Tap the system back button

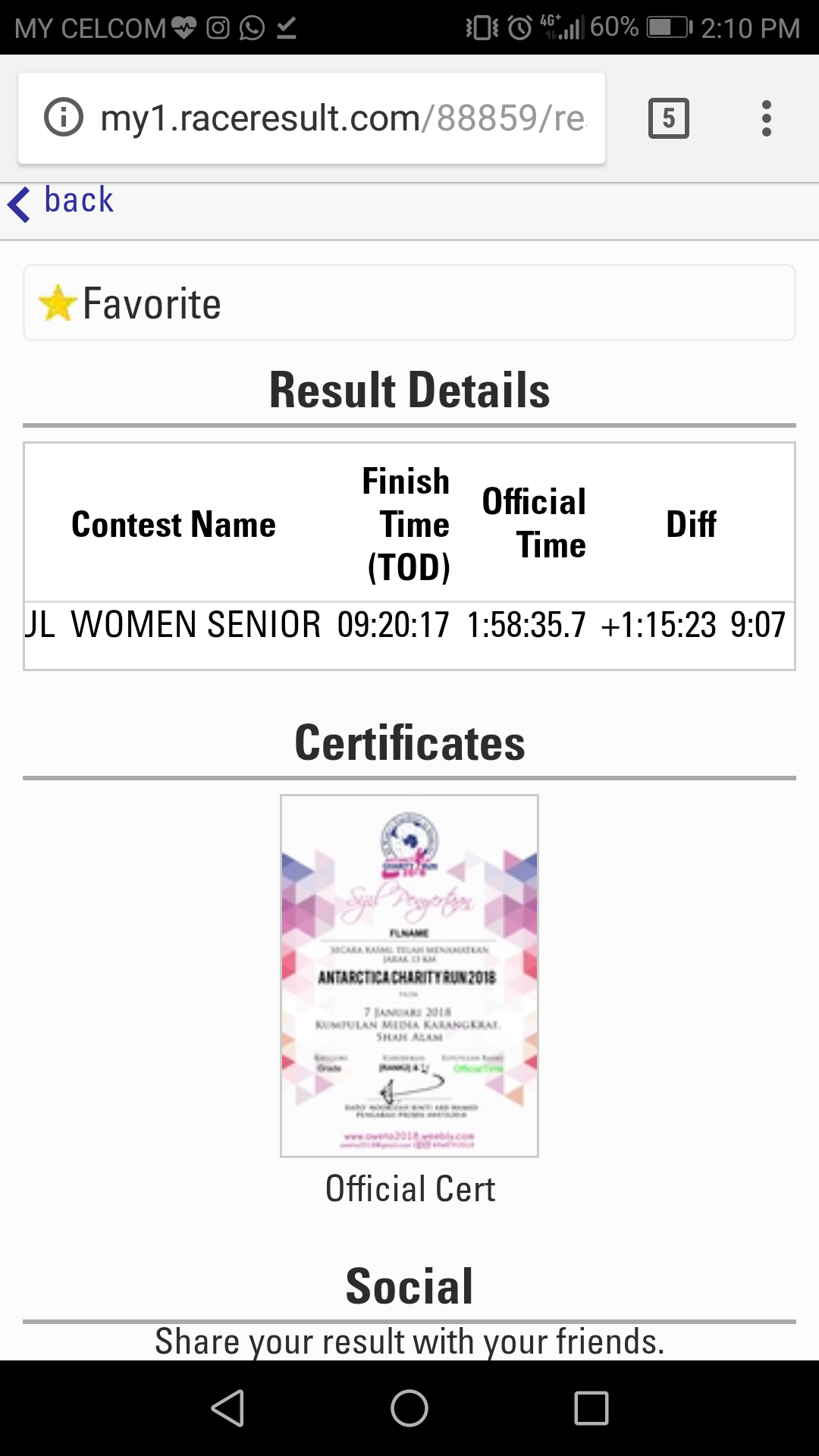(x=227, y=1408)
